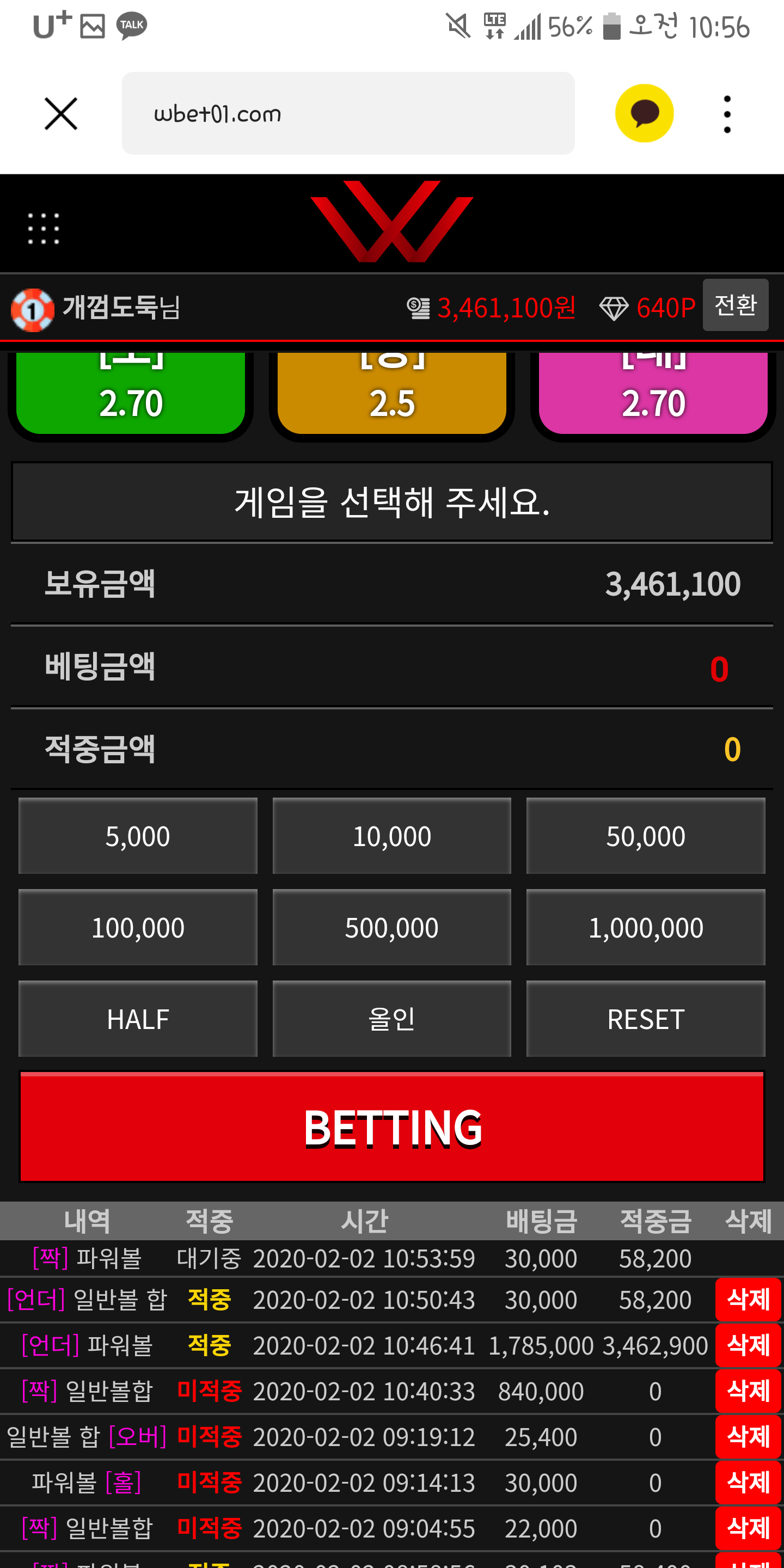Tap the wbet01.com address bar
This screenshot has height=1568, width=784.
coord(347,114)
